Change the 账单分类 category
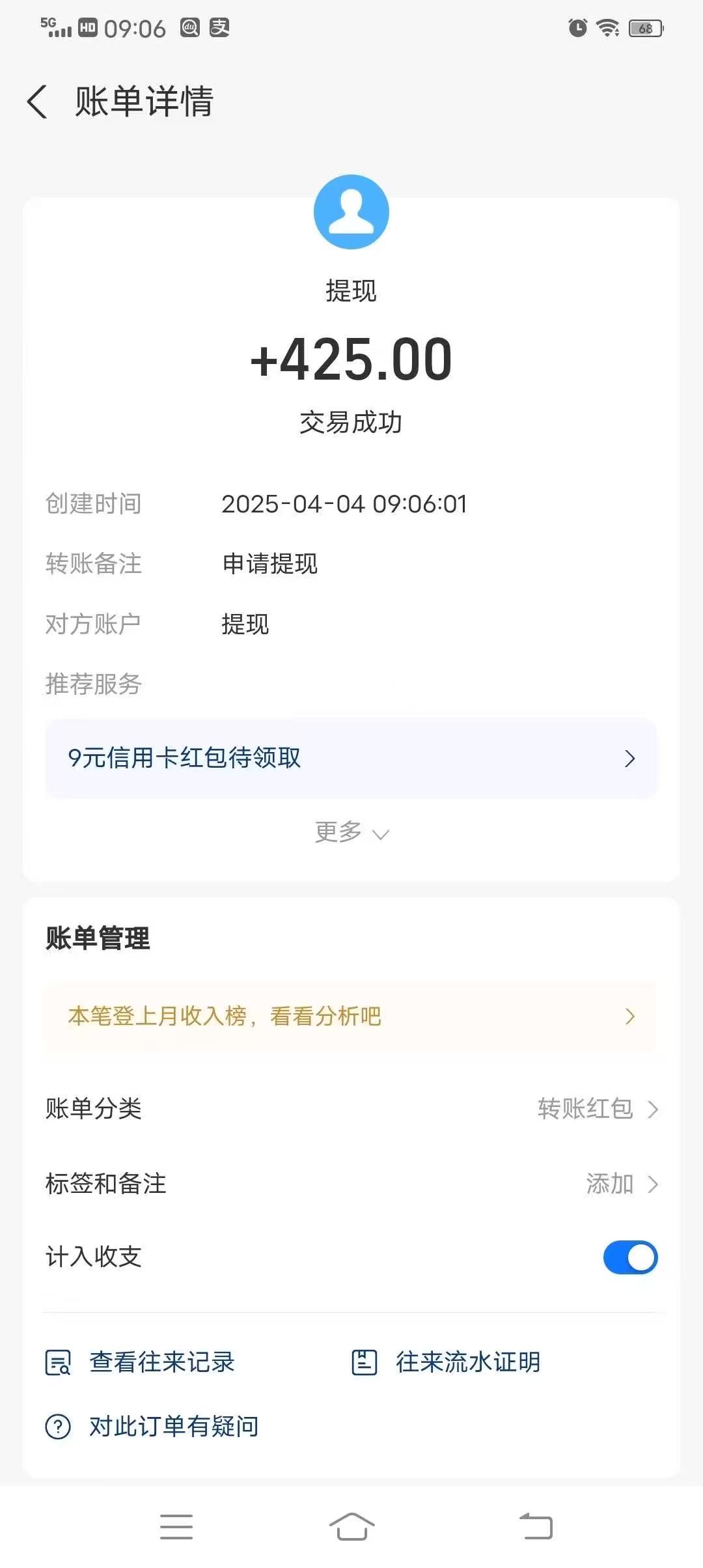This screenshot has height=1568, width=703. click(351, 1108)
